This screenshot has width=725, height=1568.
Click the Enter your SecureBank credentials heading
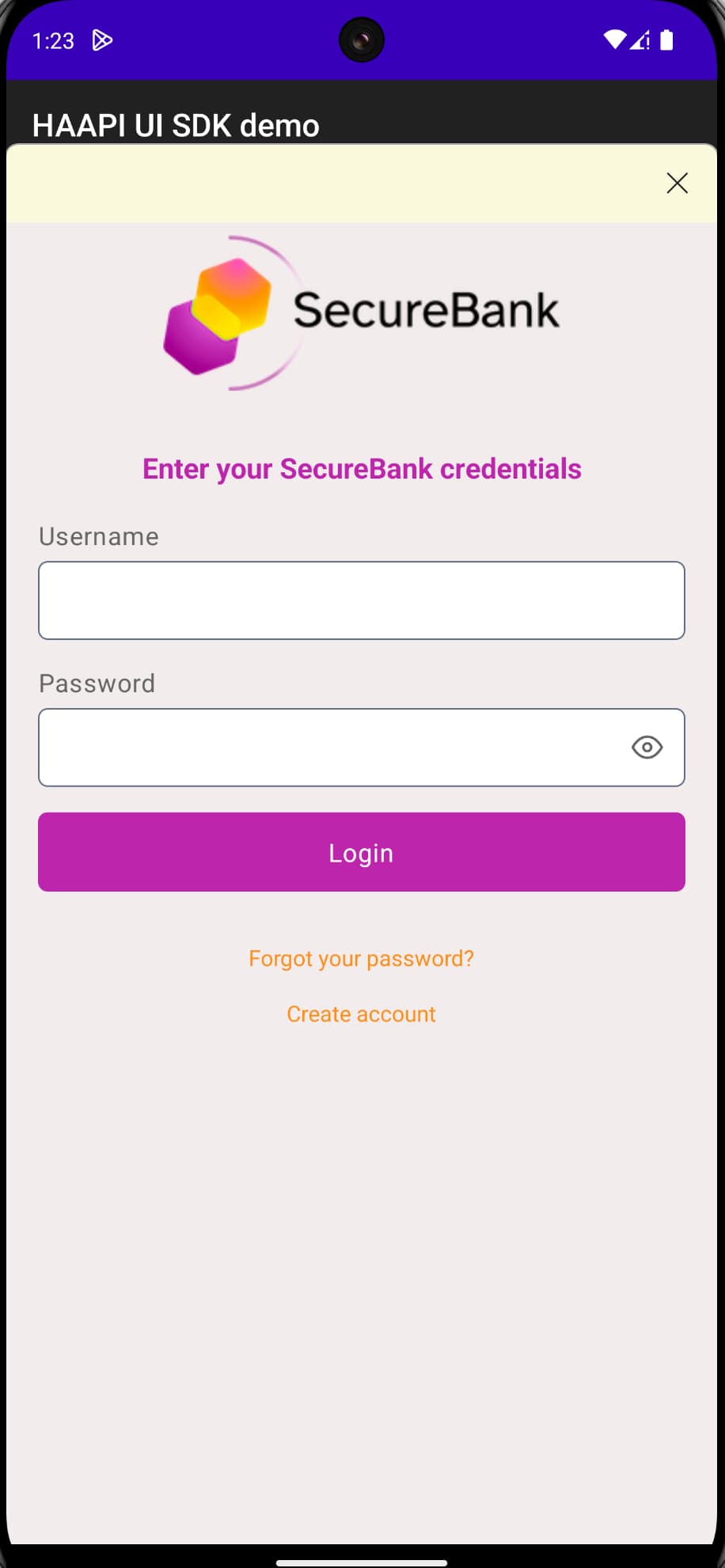(361, 468)
